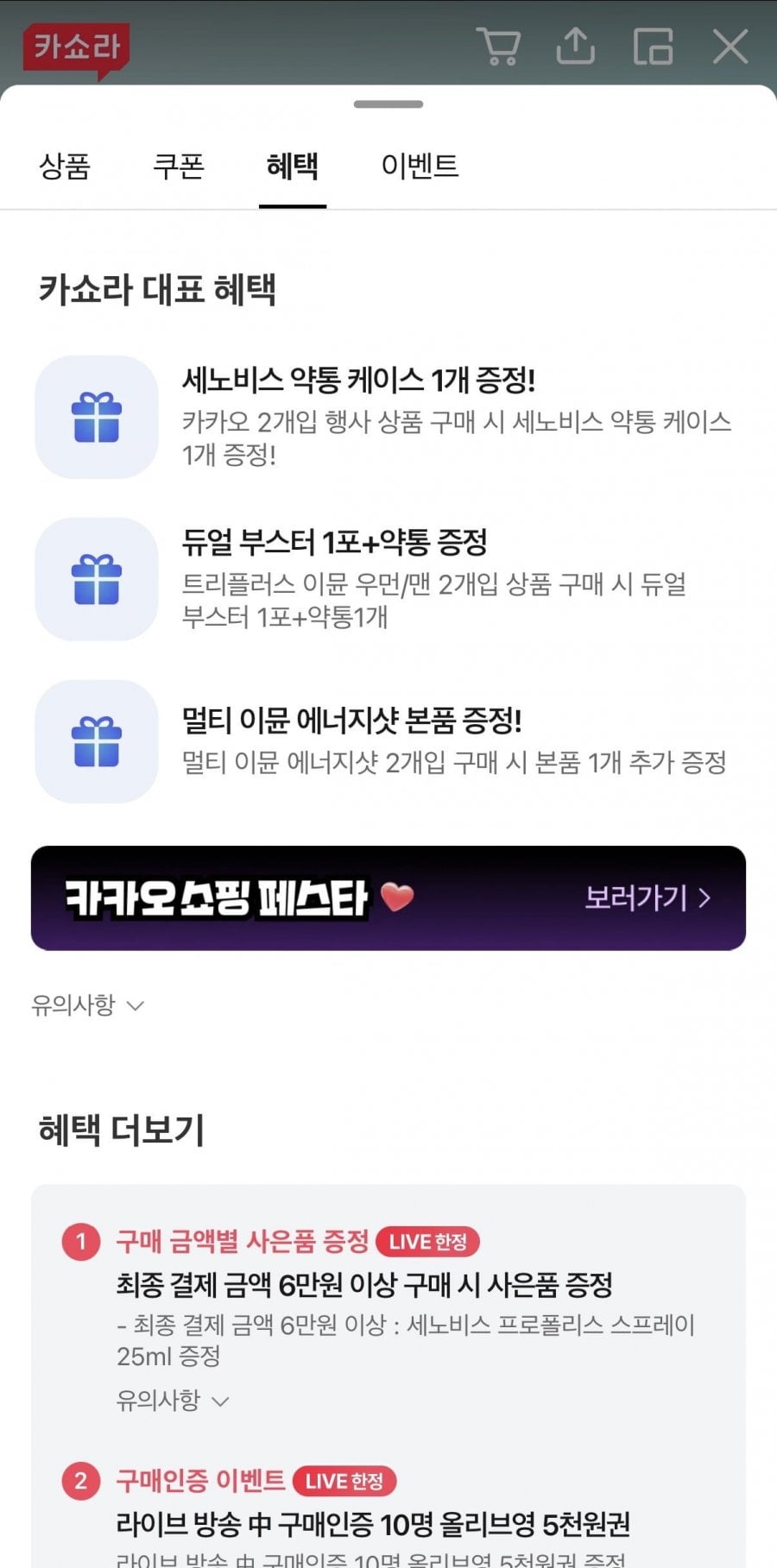
Task: Open the 카카오쇼핑 페스타 banner
Action: click(x=388, y=898)
